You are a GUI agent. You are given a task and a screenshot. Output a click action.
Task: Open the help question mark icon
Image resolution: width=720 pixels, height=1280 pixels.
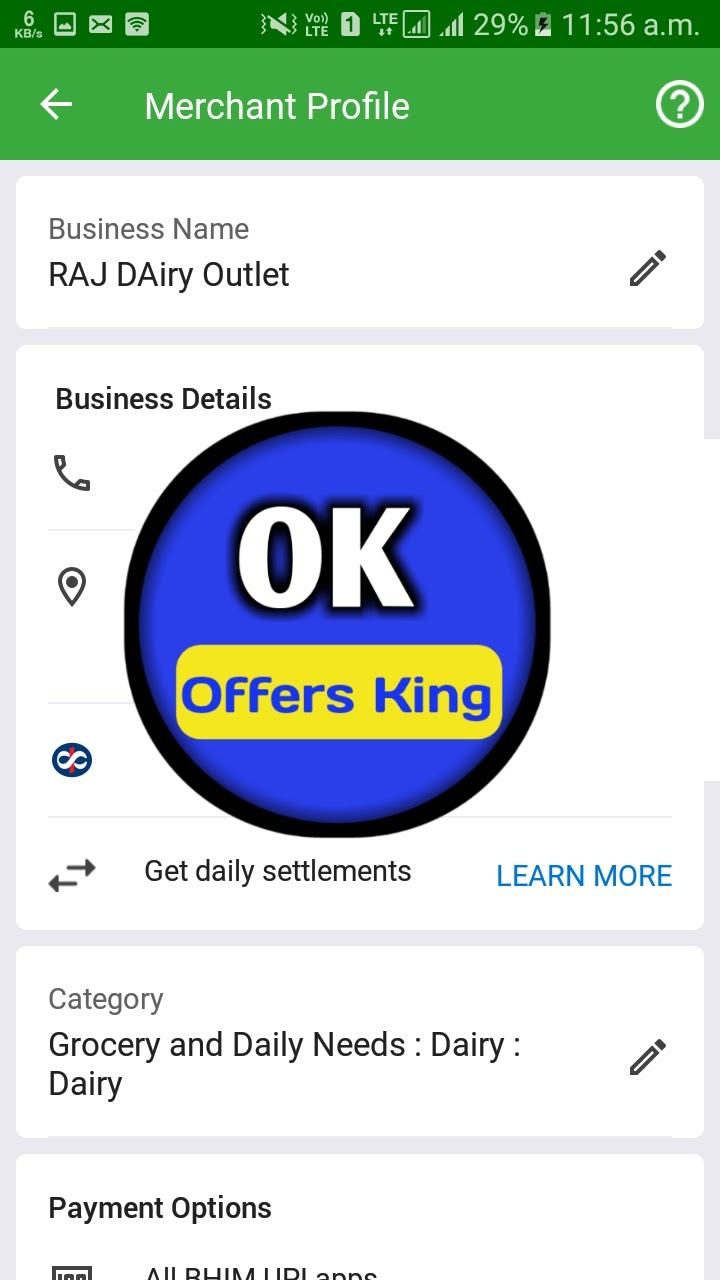[679, 104]
